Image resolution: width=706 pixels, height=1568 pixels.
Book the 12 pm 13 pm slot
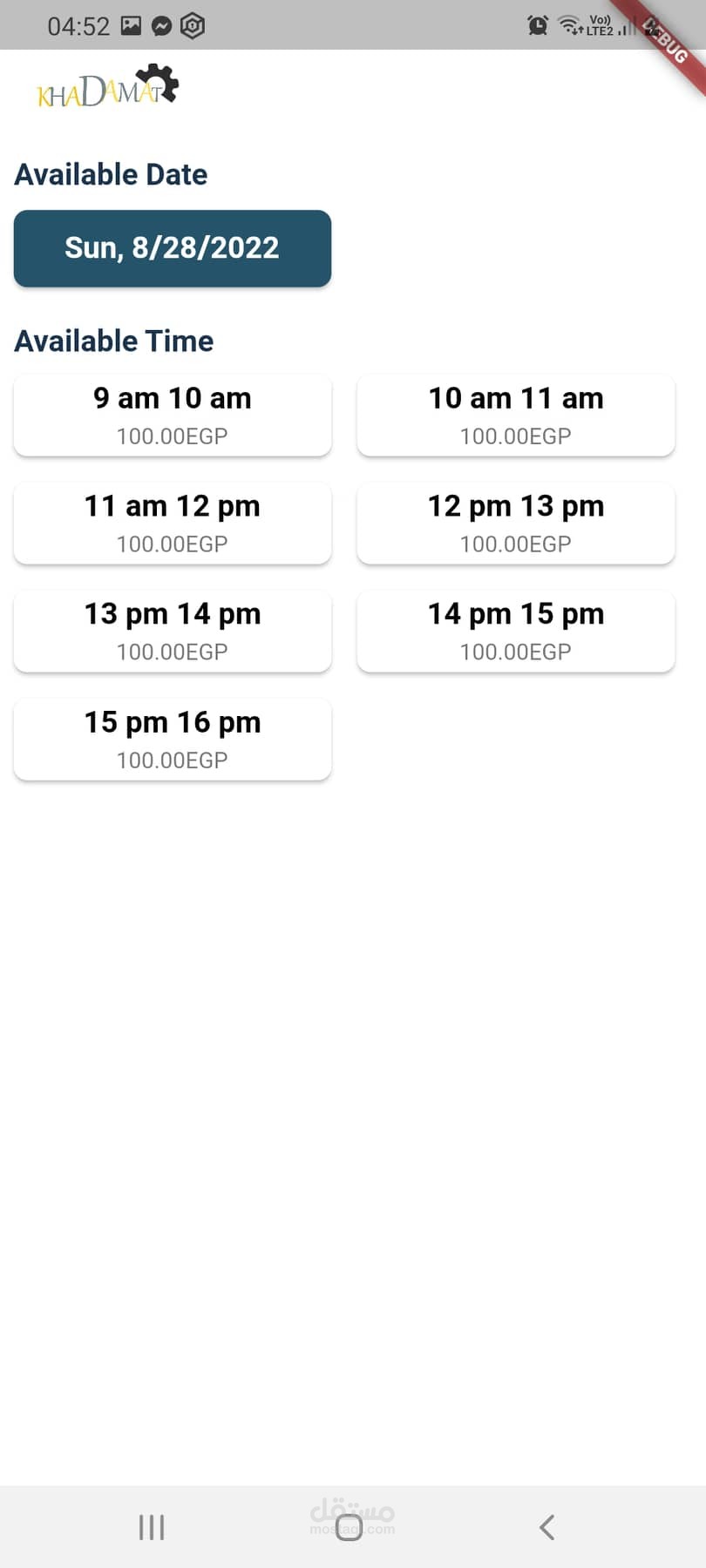pos(515,523)
